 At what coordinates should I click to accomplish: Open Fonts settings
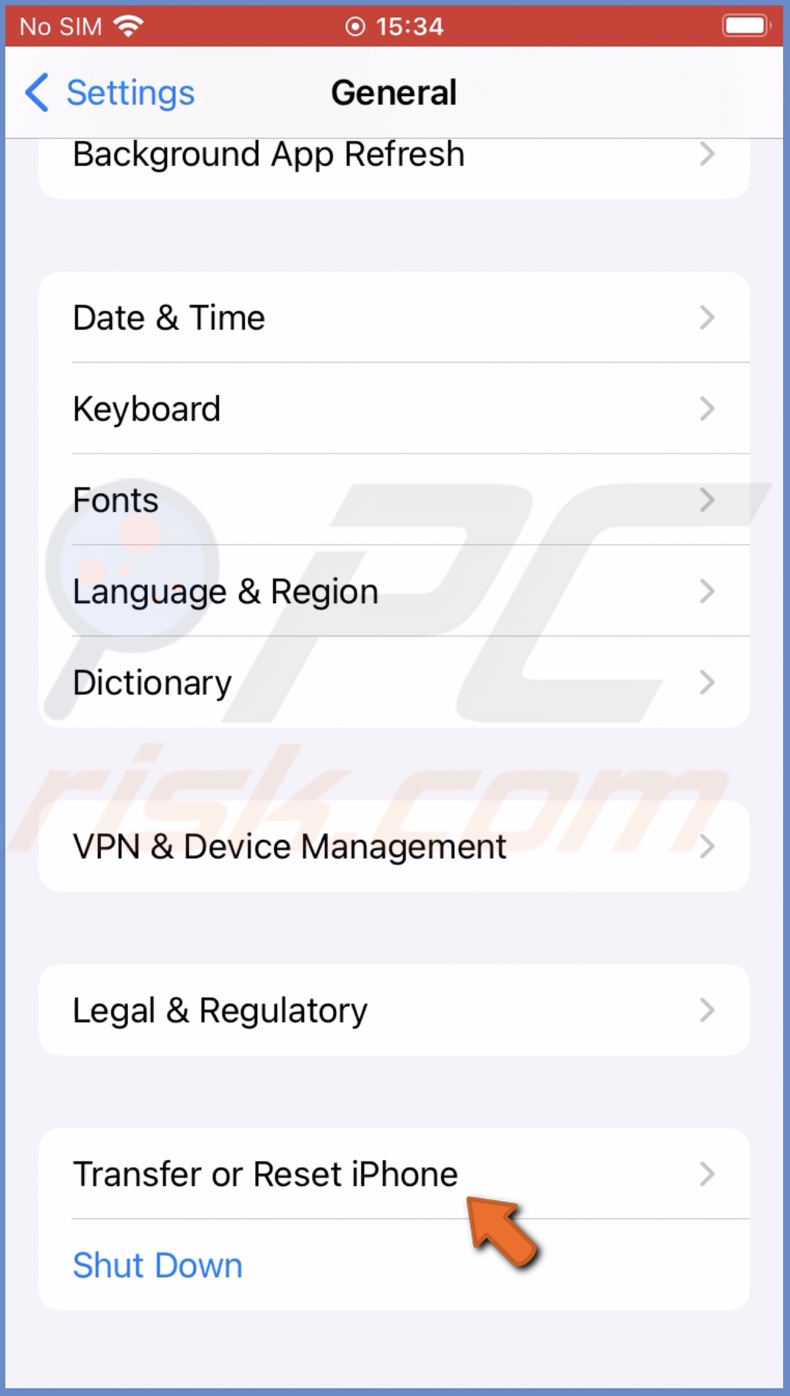tap(115, 500)
